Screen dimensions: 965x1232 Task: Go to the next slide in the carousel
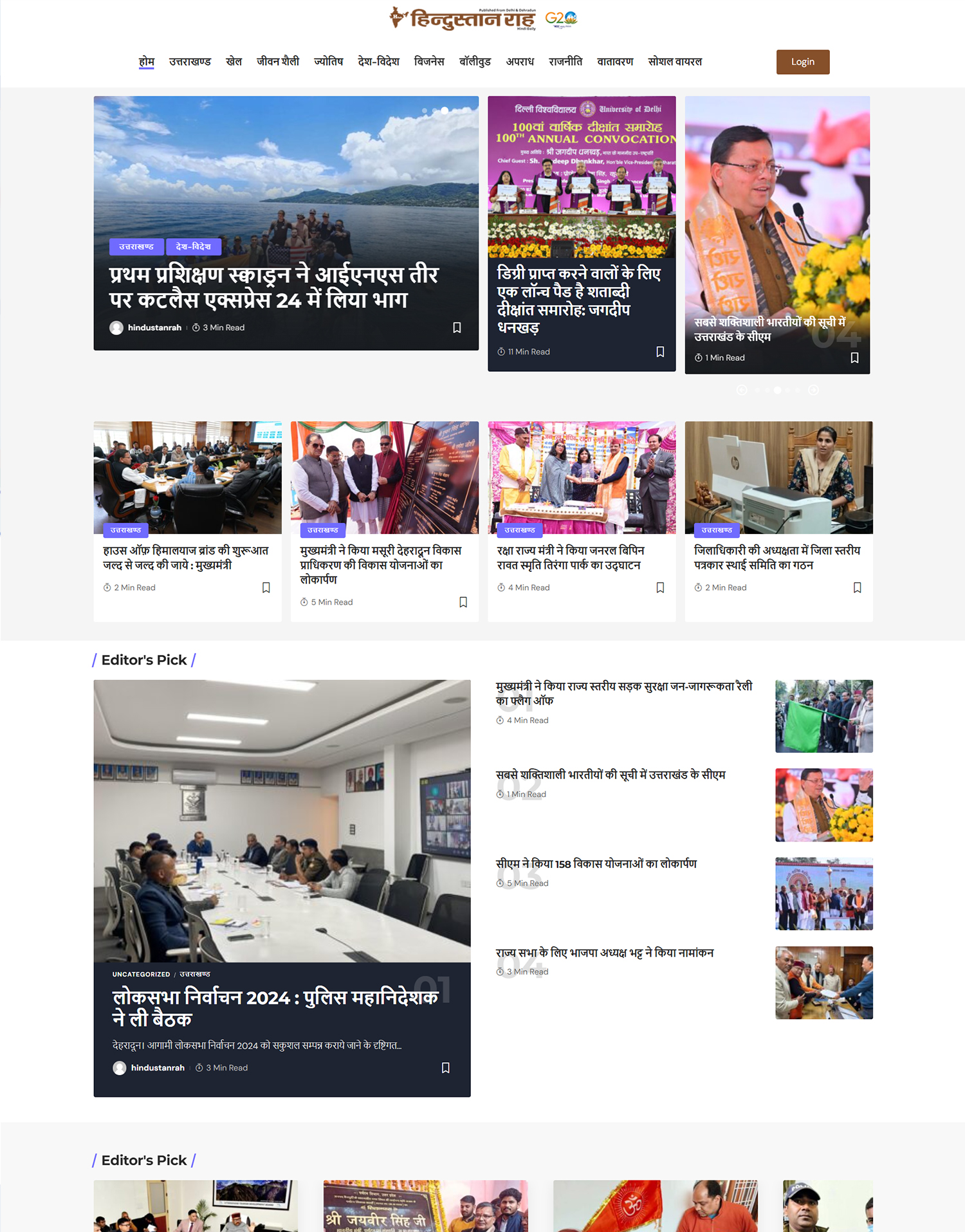point(813,390)
